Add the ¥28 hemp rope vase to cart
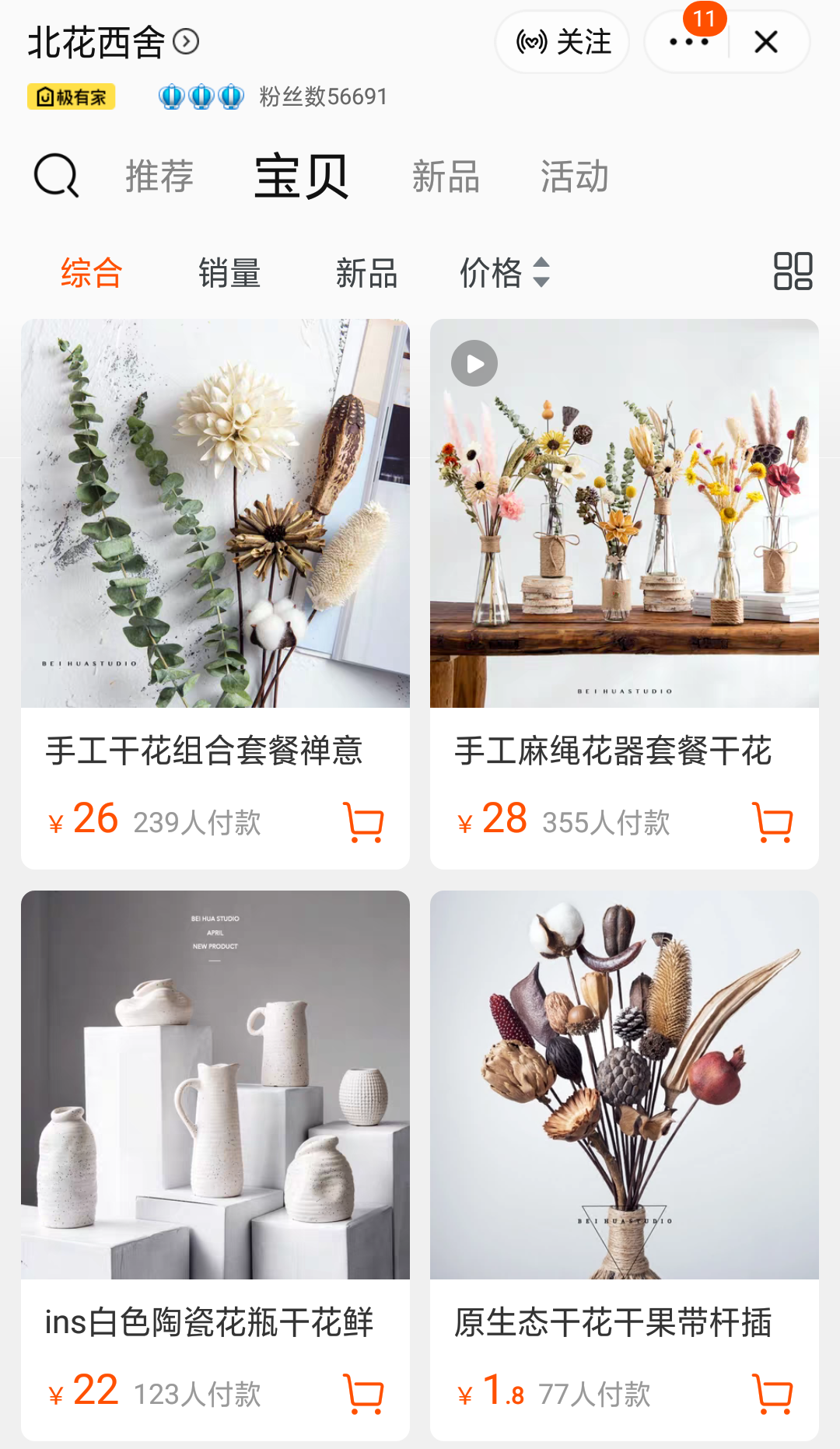840x1449 pixels. (x=772, y=823)
